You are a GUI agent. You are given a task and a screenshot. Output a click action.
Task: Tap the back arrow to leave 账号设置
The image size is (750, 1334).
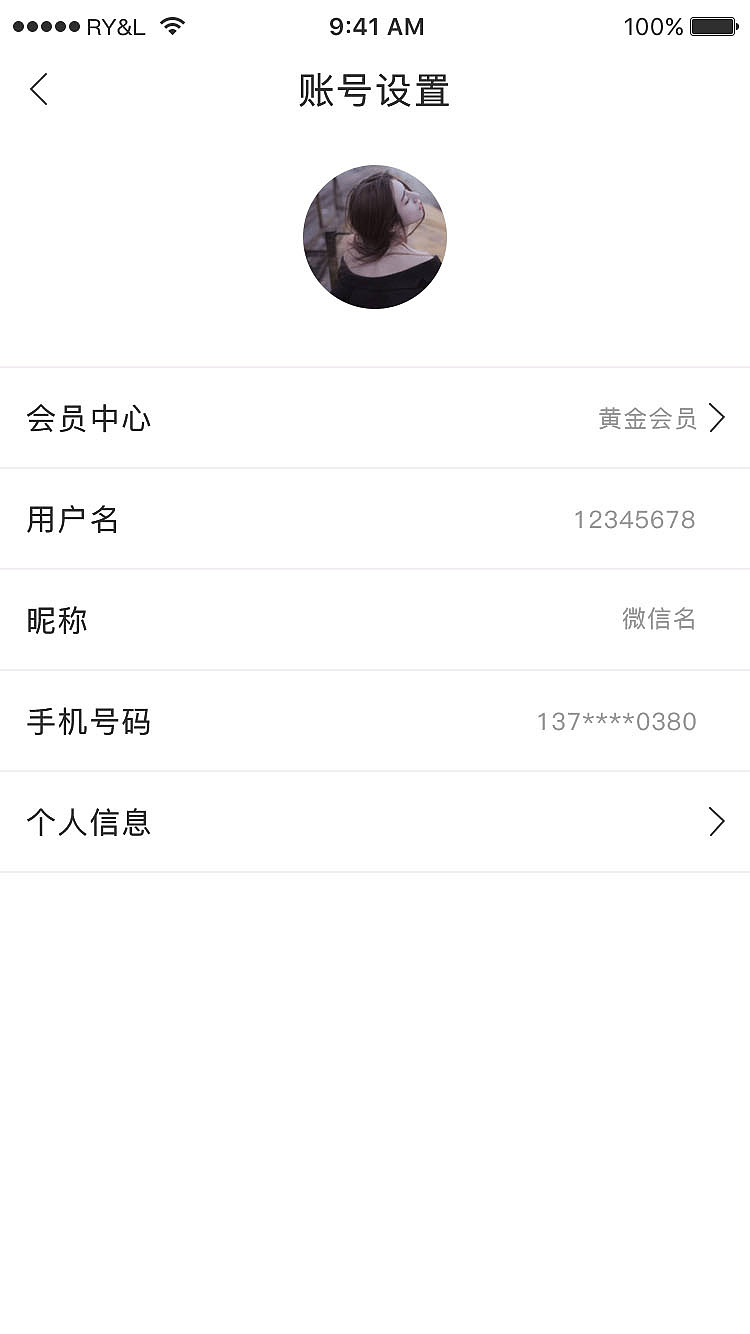[38, 89]
